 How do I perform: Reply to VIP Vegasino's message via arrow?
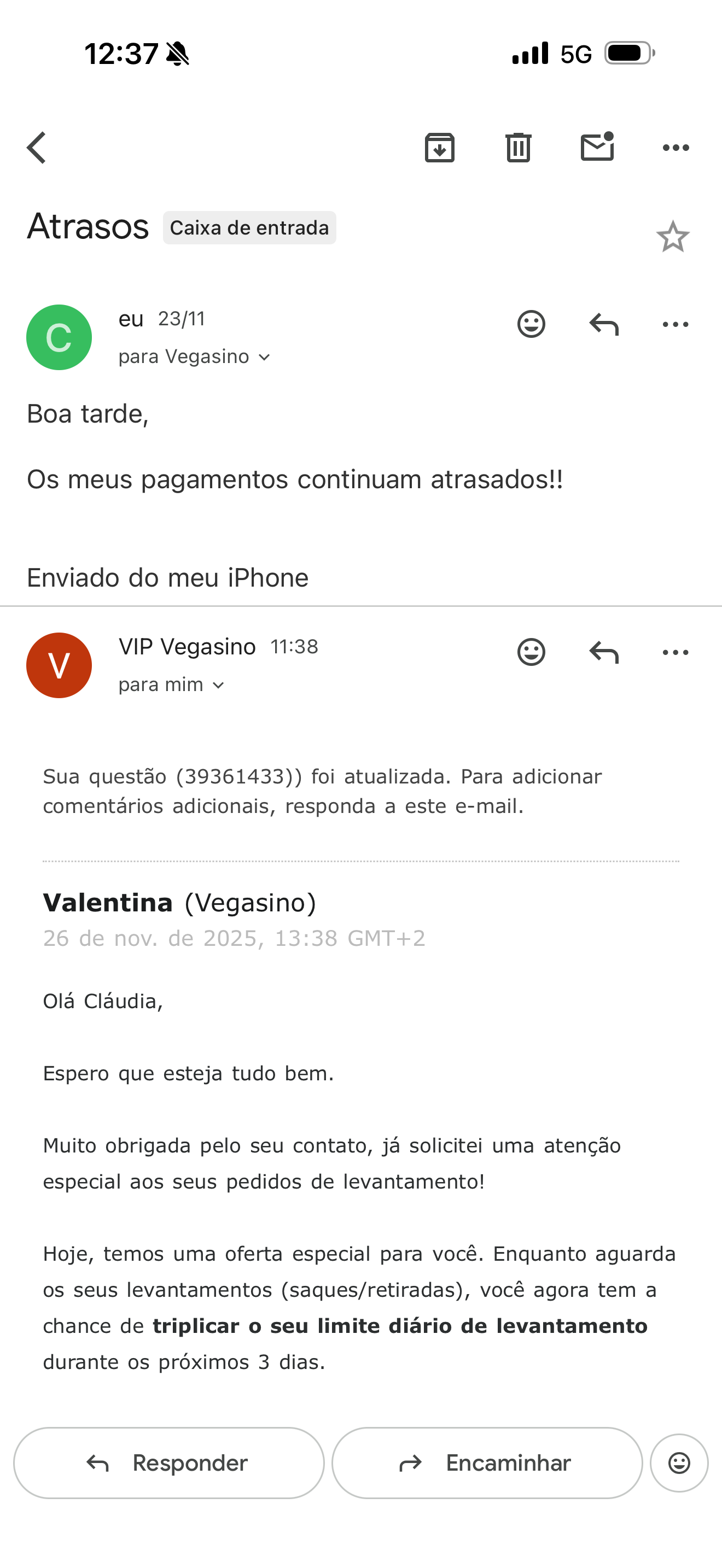coord(604,653)
